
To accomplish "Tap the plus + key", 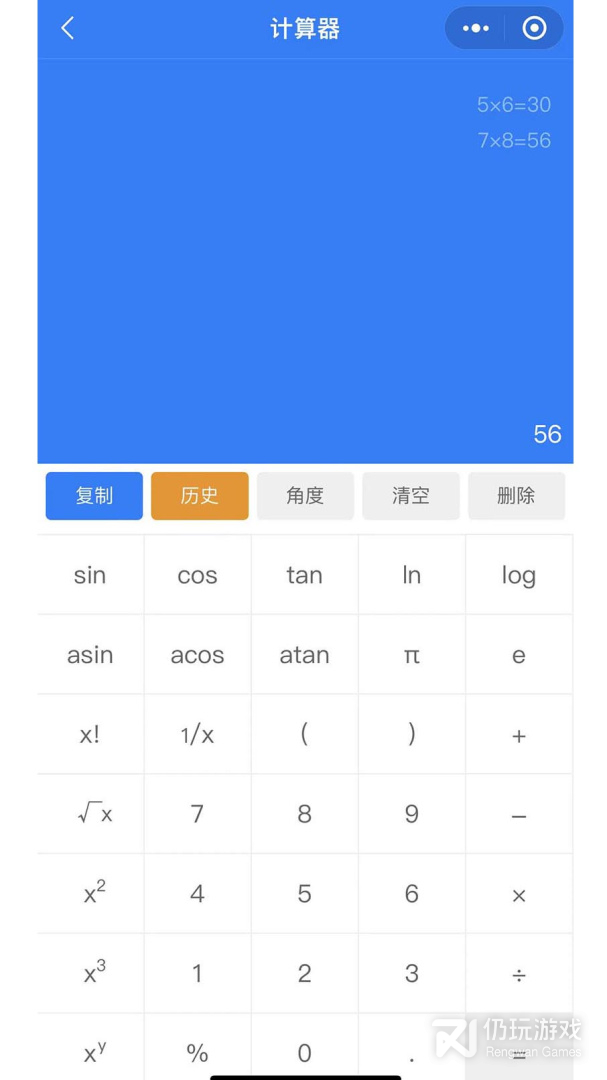I will click(519, 735).
